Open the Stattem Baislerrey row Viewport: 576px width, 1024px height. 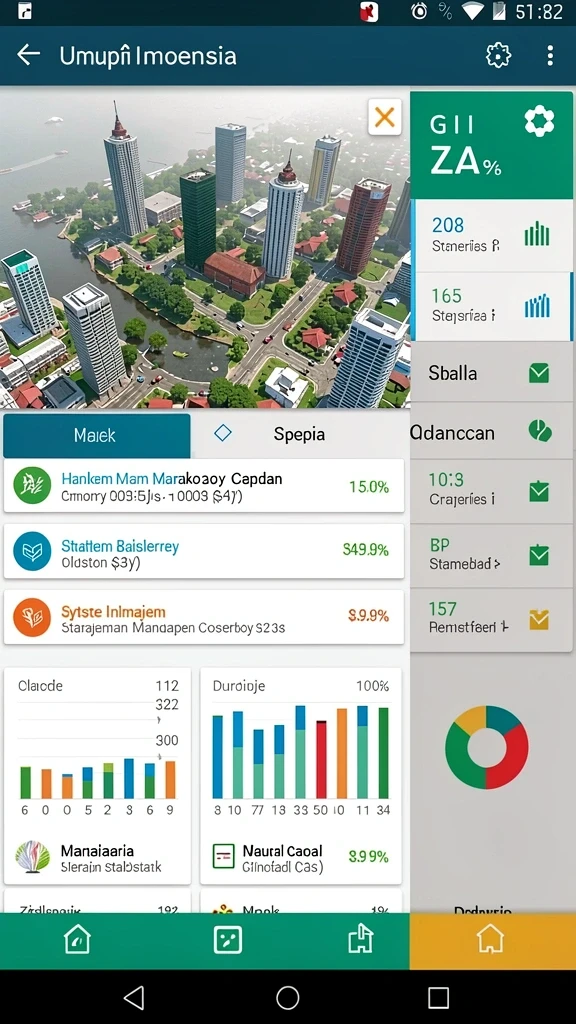click(x=204, y=551)
